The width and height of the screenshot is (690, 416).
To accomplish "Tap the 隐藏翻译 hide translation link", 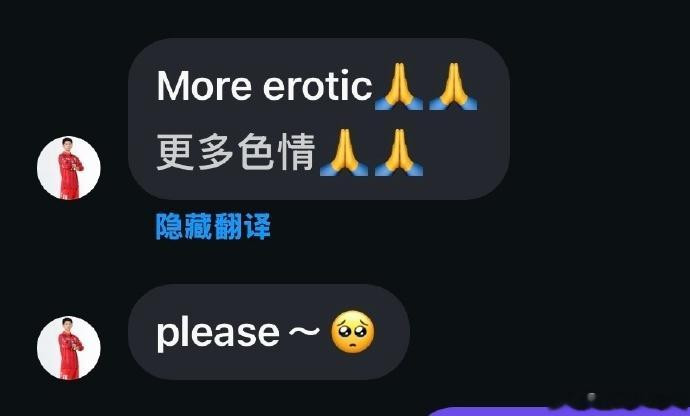I will coord(213,227).
